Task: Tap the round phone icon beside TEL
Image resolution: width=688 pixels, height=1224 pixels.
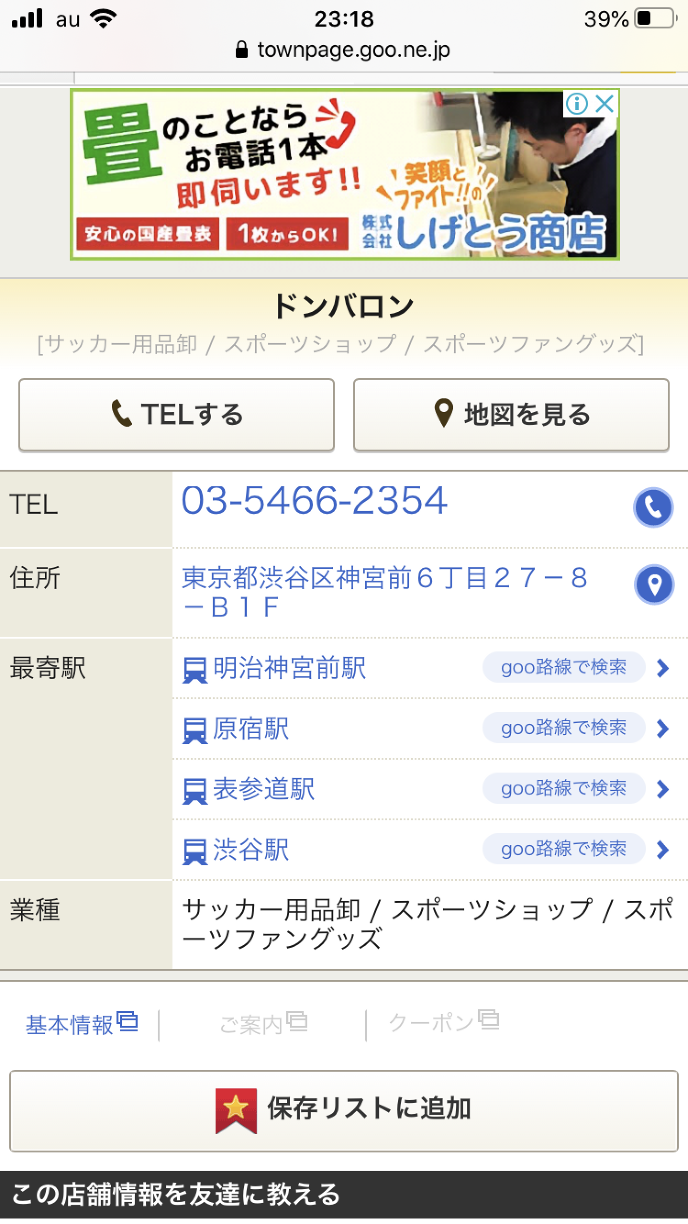Action: pos(653,507)
